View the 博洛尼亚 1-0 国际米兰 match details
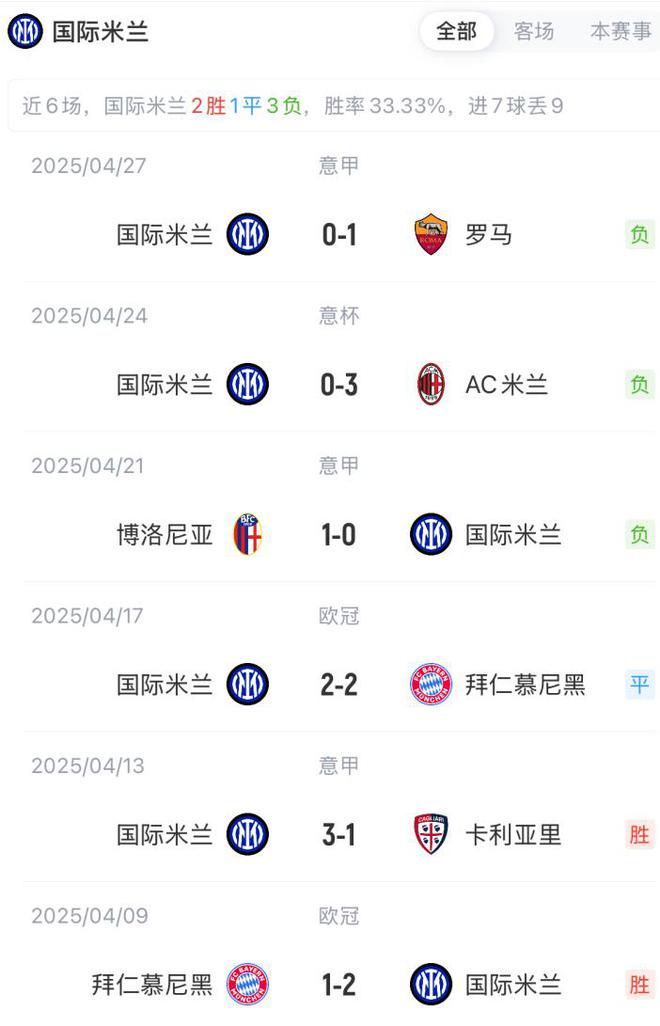Image resolution: width=660 pixels, height=1026 pixels. (x=339, y=535)
